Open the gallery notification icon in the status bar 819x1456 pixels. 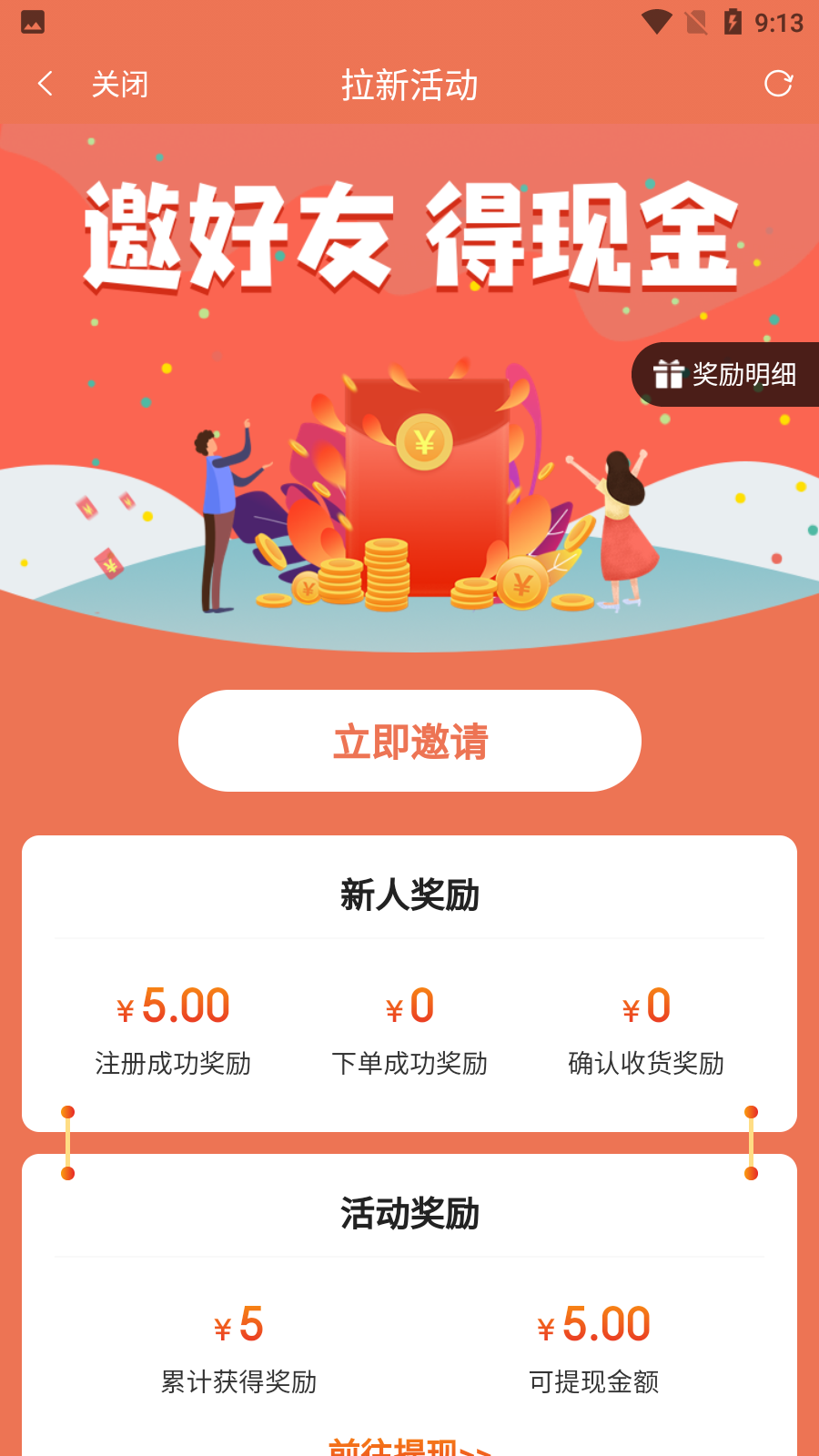point(31,22)
